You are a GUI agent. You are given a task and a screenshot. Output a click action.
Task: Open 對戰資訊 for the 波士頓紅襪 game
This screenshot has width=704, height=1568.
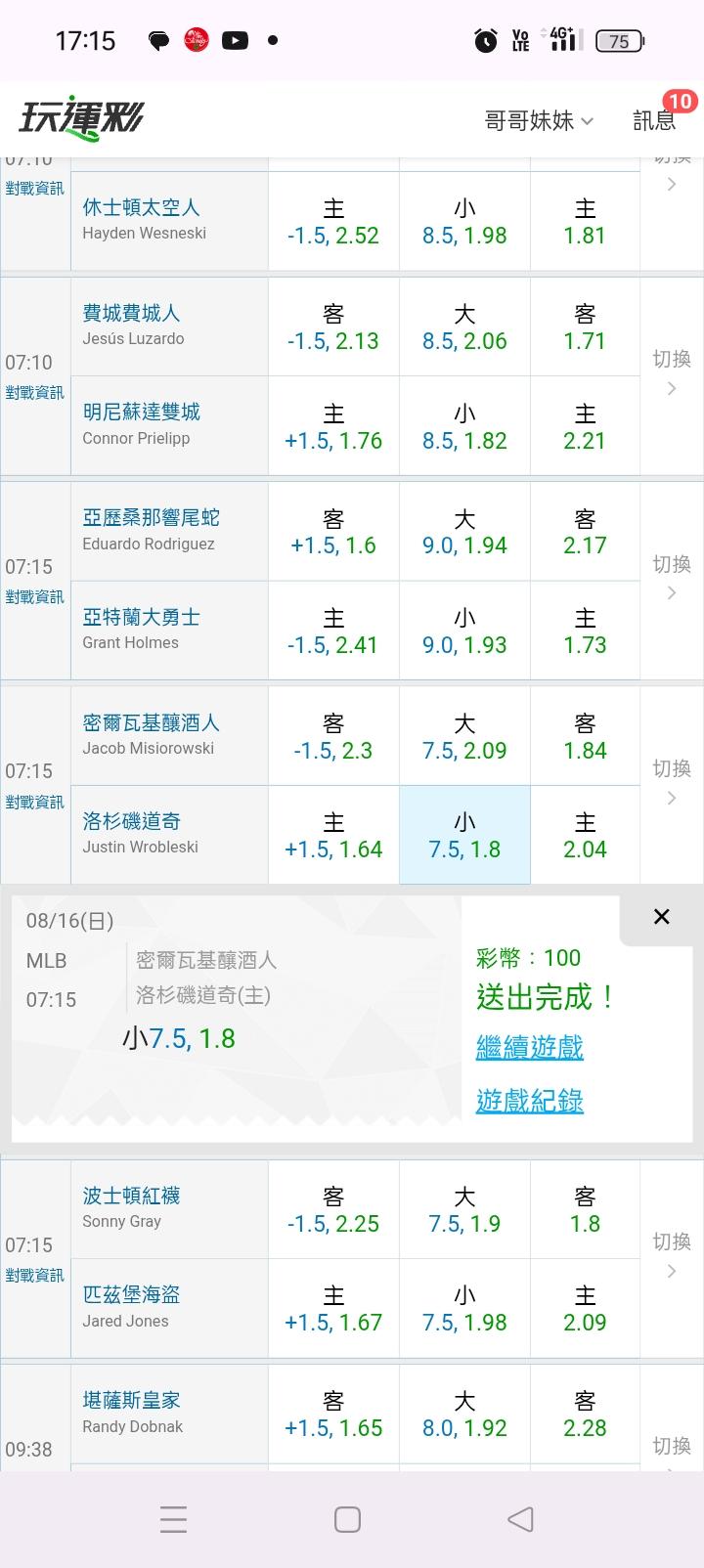pyautogui.click(x=35, y=1275)
